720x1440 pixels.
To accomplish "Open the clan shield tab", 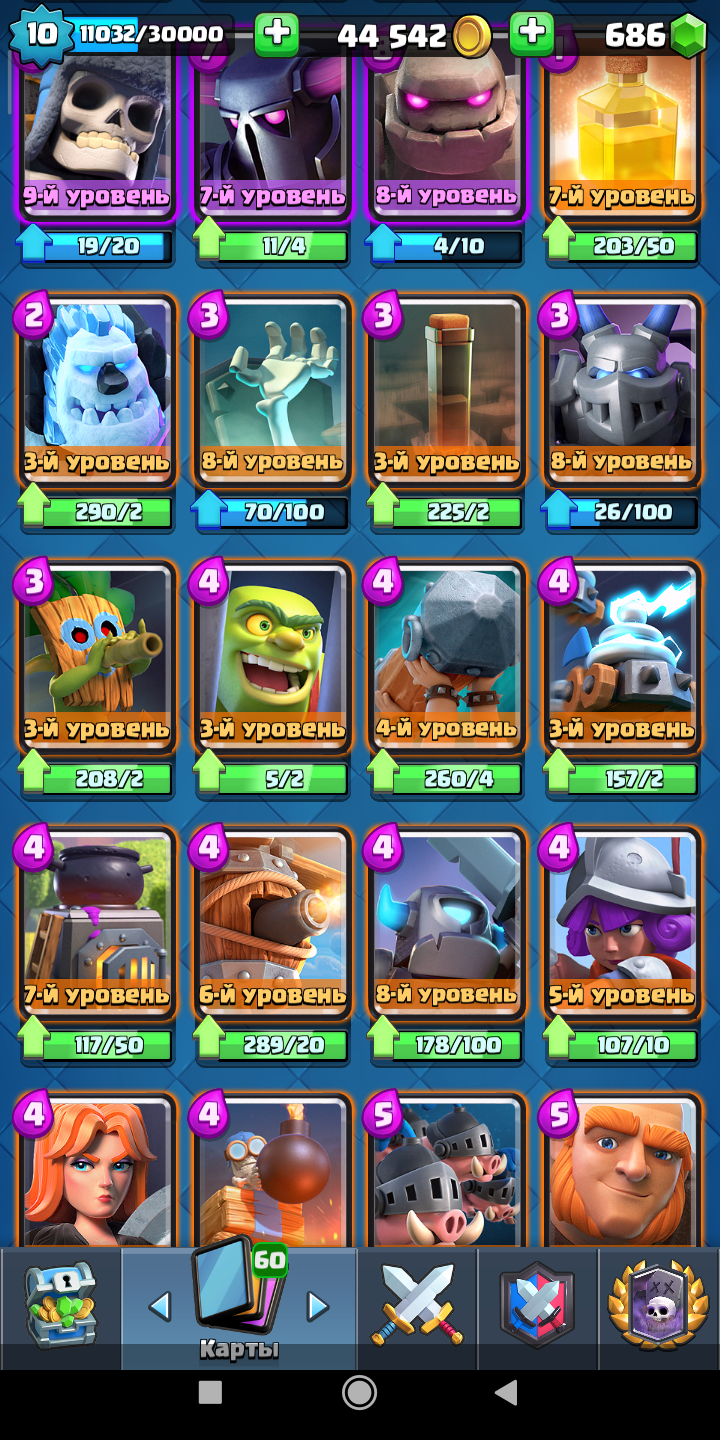I will (x=537, y=1307).
